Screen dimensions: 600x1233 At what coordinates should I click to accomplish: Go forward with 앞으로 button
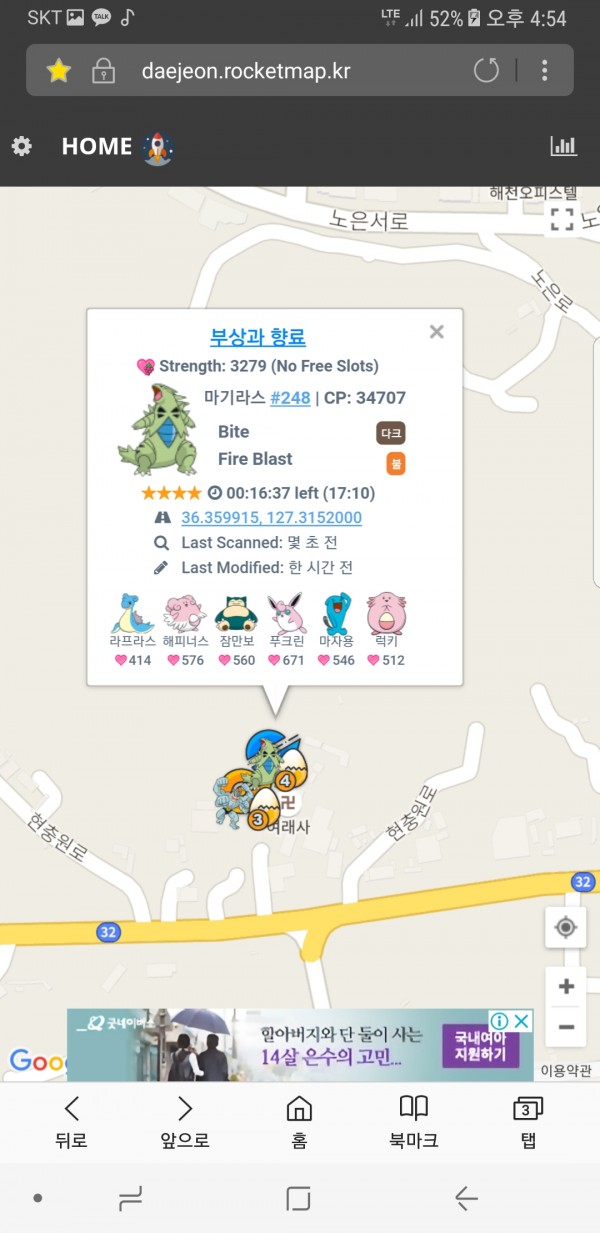click(x=185, y=1121)
